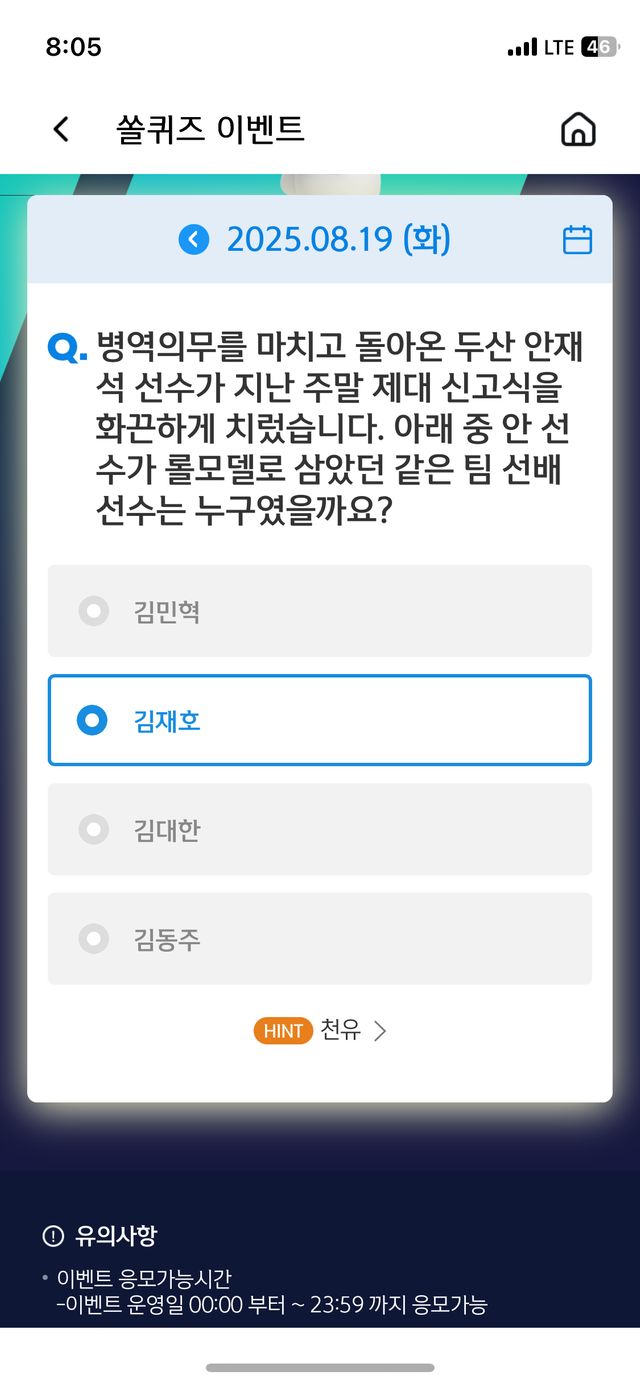Select the answer 김민혁
The width and height of the screenshot is (640, 1386).
click(320, 611)
